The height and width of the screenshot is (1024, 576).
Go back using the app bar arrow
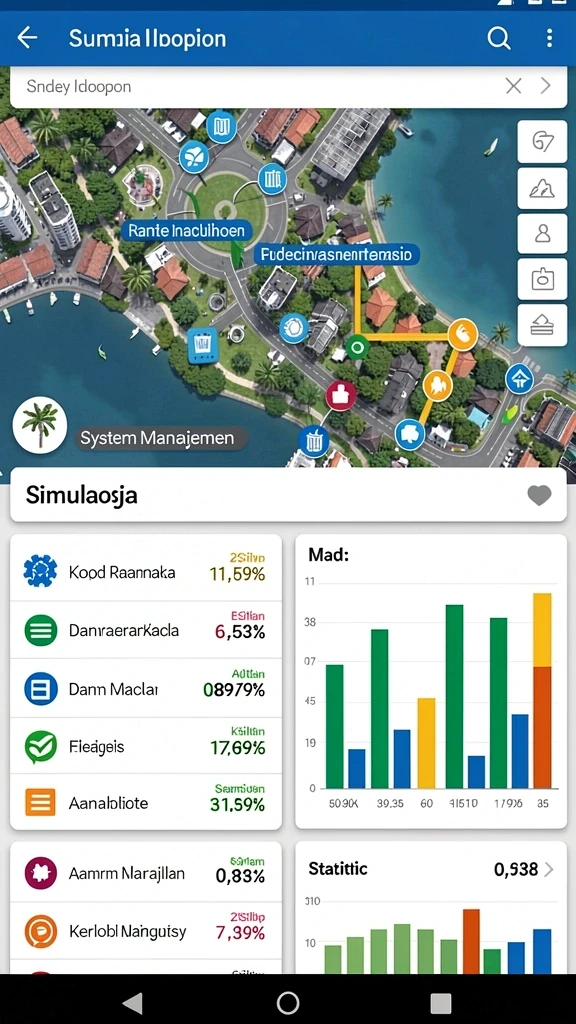pos(27,38)
